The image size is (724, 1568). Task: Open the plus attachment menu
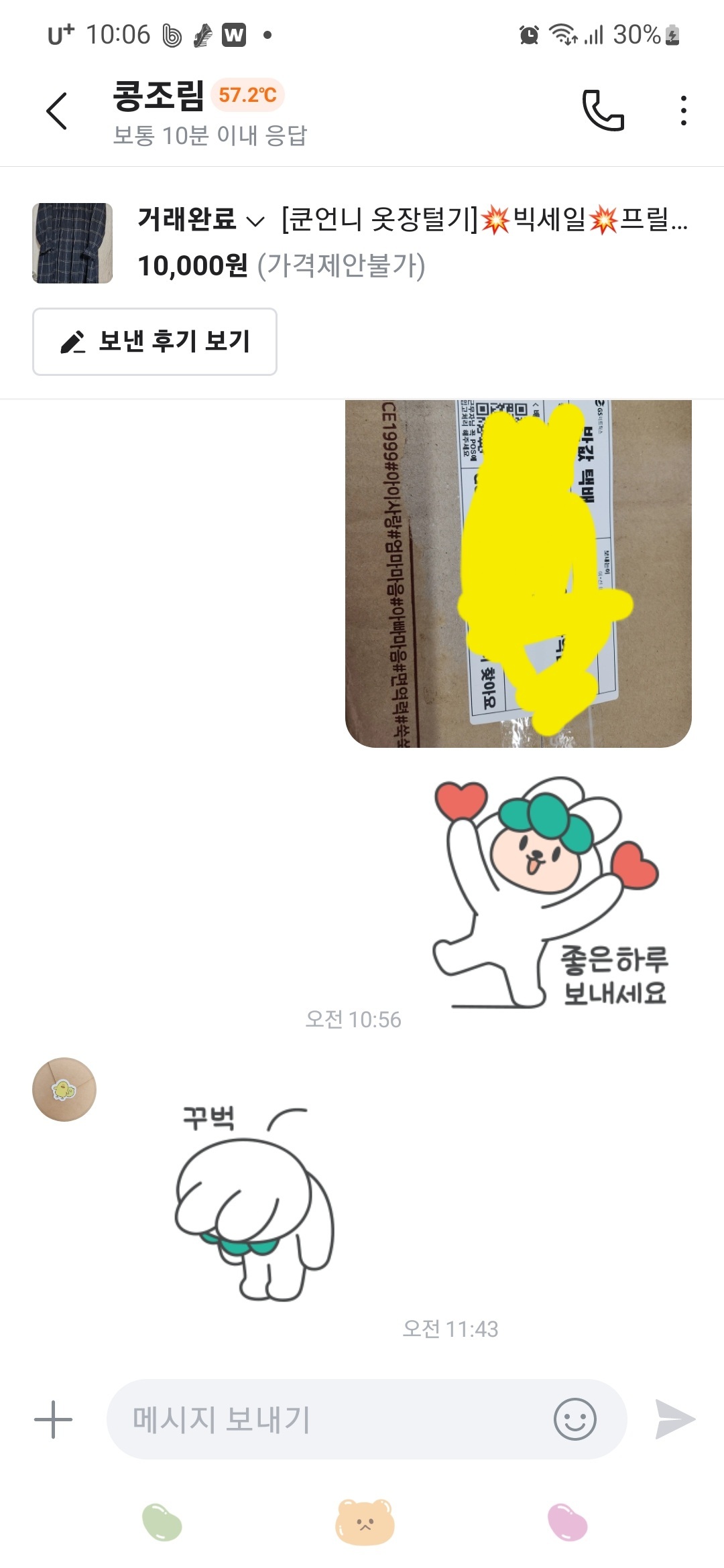pos(53,1419)
